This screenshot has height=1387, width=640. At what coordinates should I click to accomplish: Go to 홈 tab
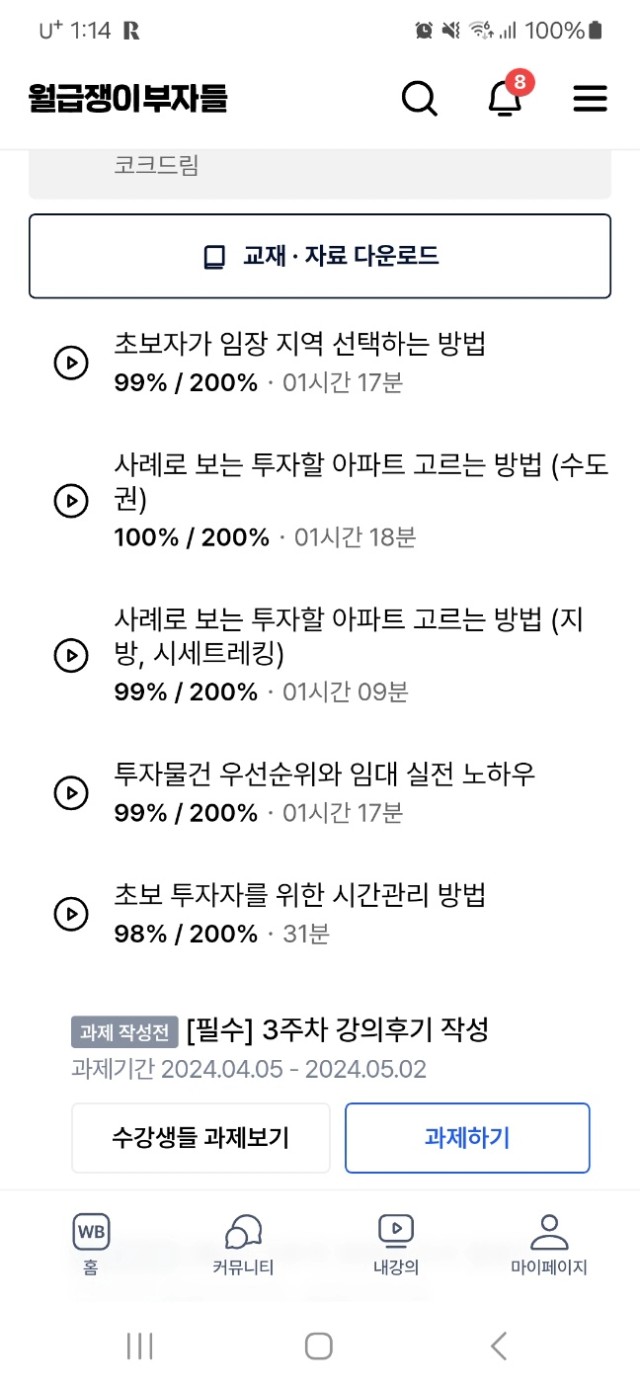(x=91, y=1244)
